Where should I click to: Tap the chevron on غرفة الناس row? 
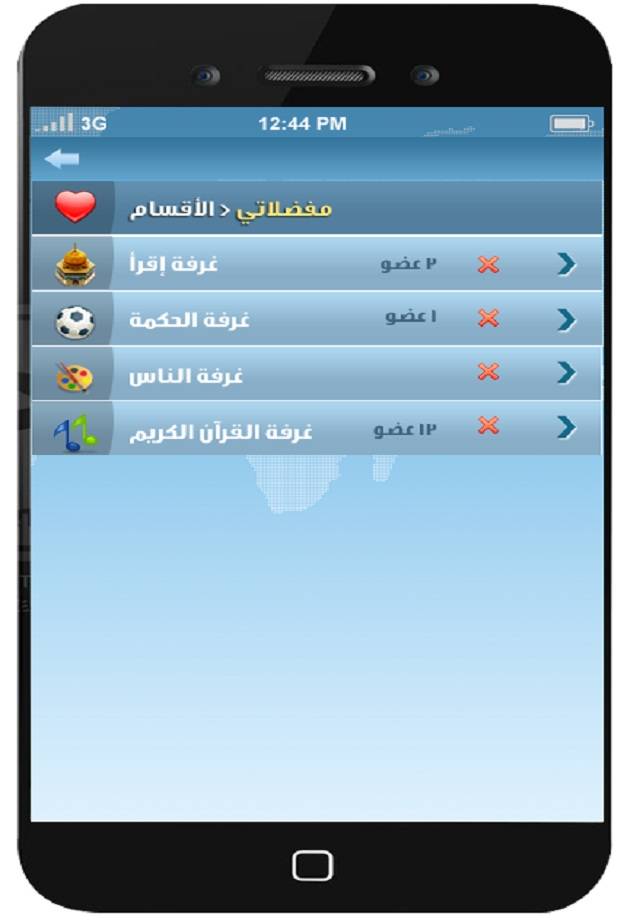(567, 373)
